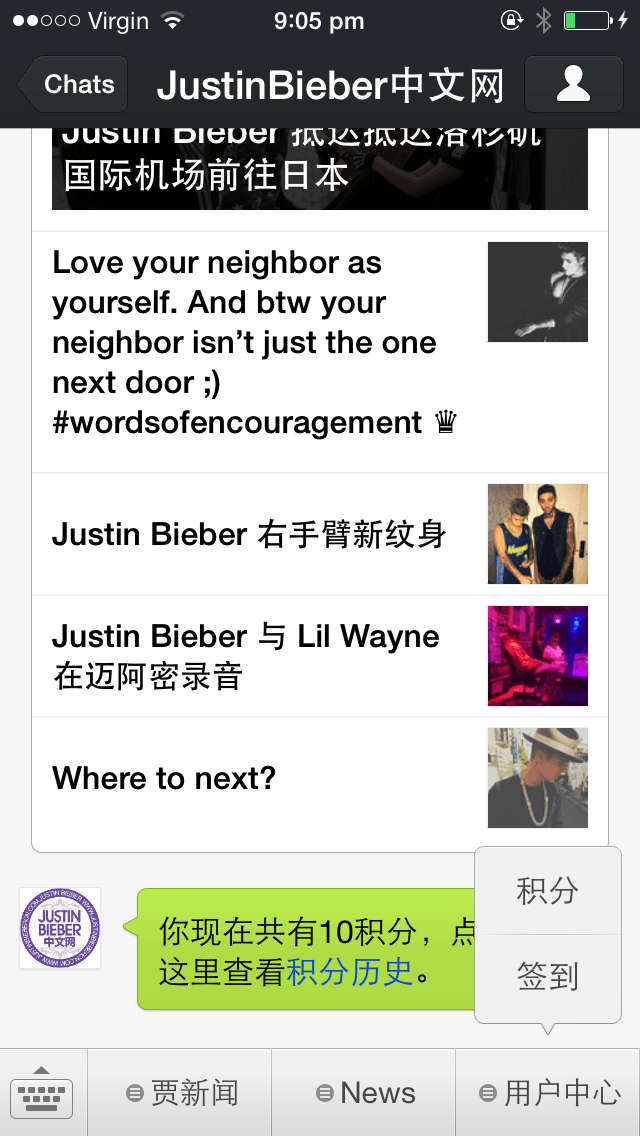Open the Love your neighbor article
The height and width of the screenshot is (1136, 640).
[x=320, y=352]
